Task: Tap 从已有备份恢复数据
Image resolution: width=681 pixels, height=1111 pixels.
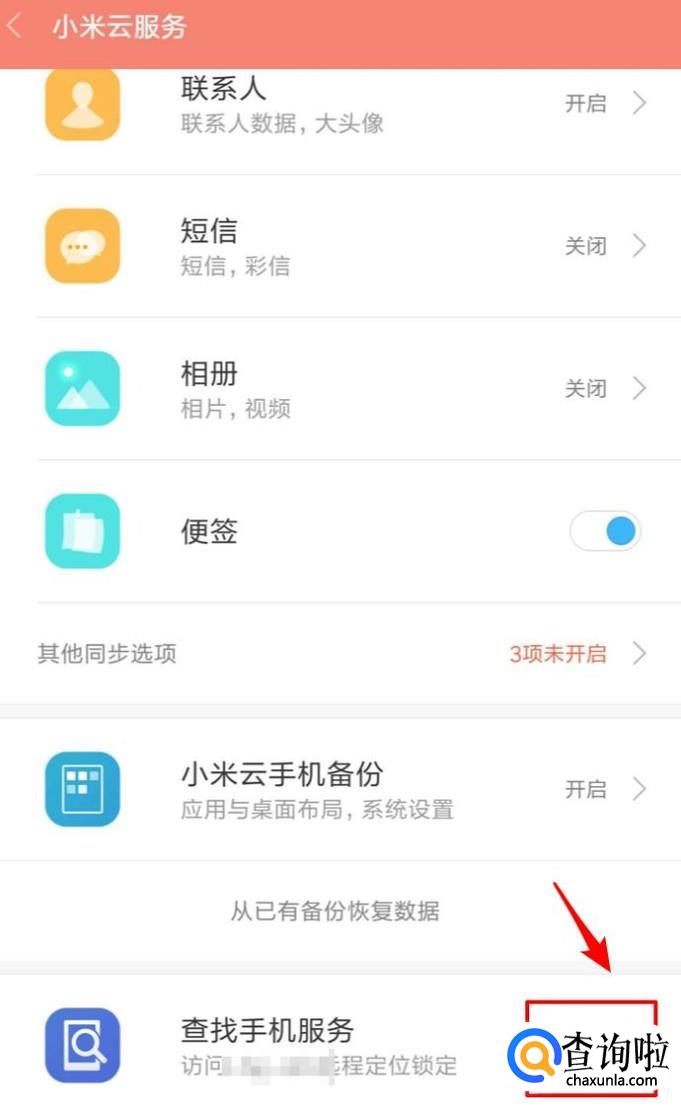Action: click(x=336, y=911)
